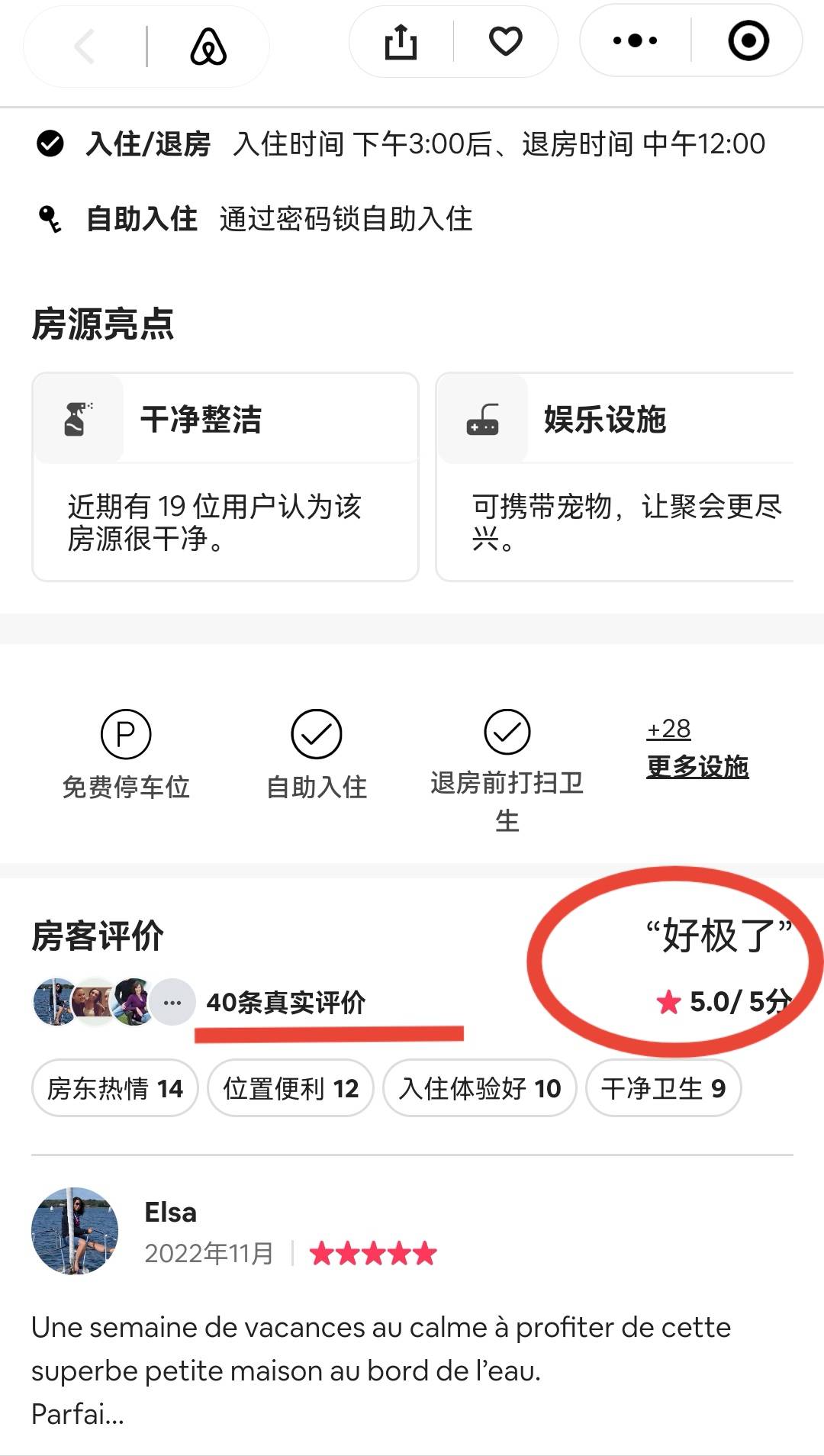Open the 干净整洁 highlight card
The image size is (824, 1456).
click(225, 477)
